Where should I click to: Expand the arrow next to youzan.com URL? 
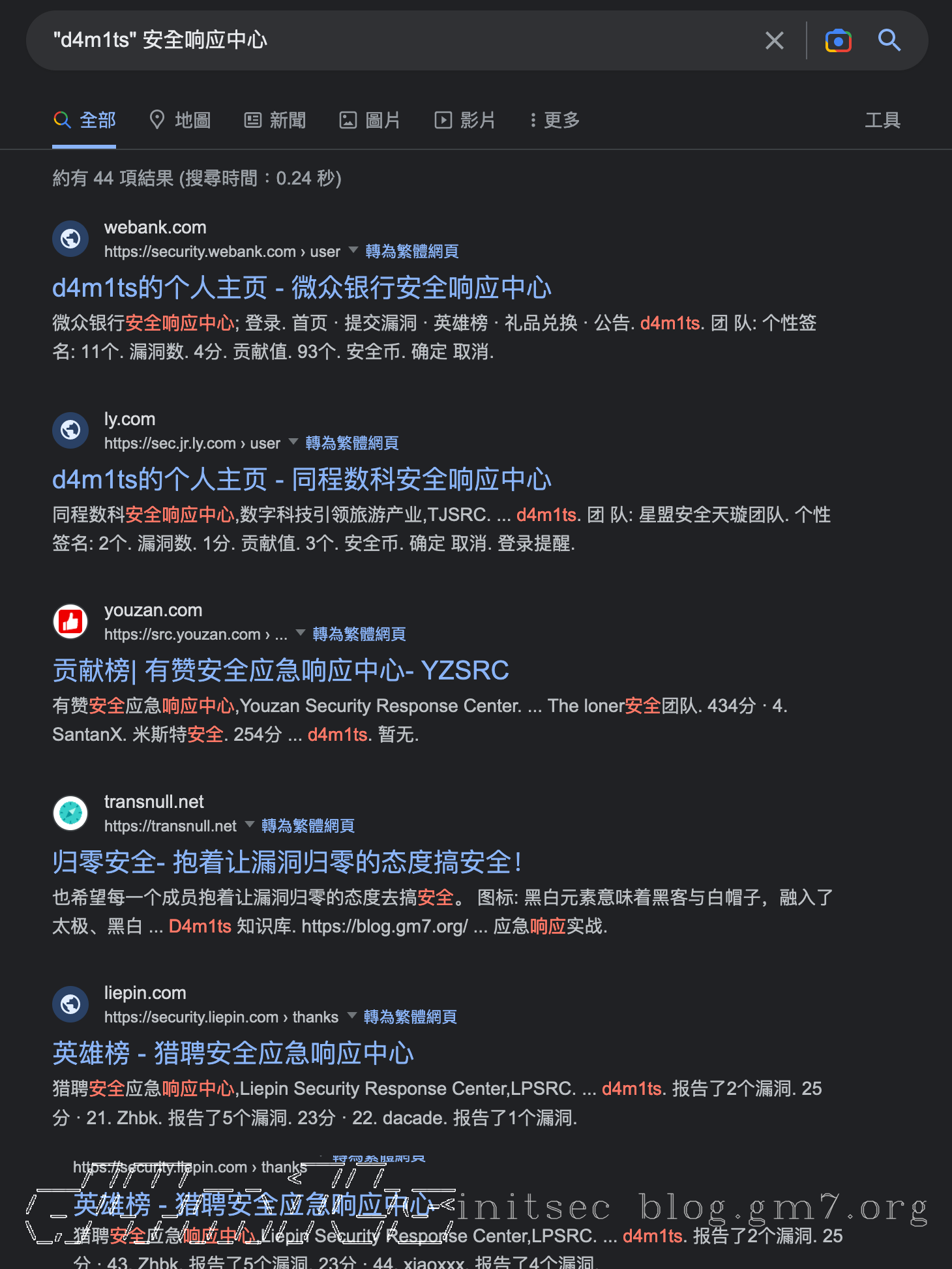point(301,633)
